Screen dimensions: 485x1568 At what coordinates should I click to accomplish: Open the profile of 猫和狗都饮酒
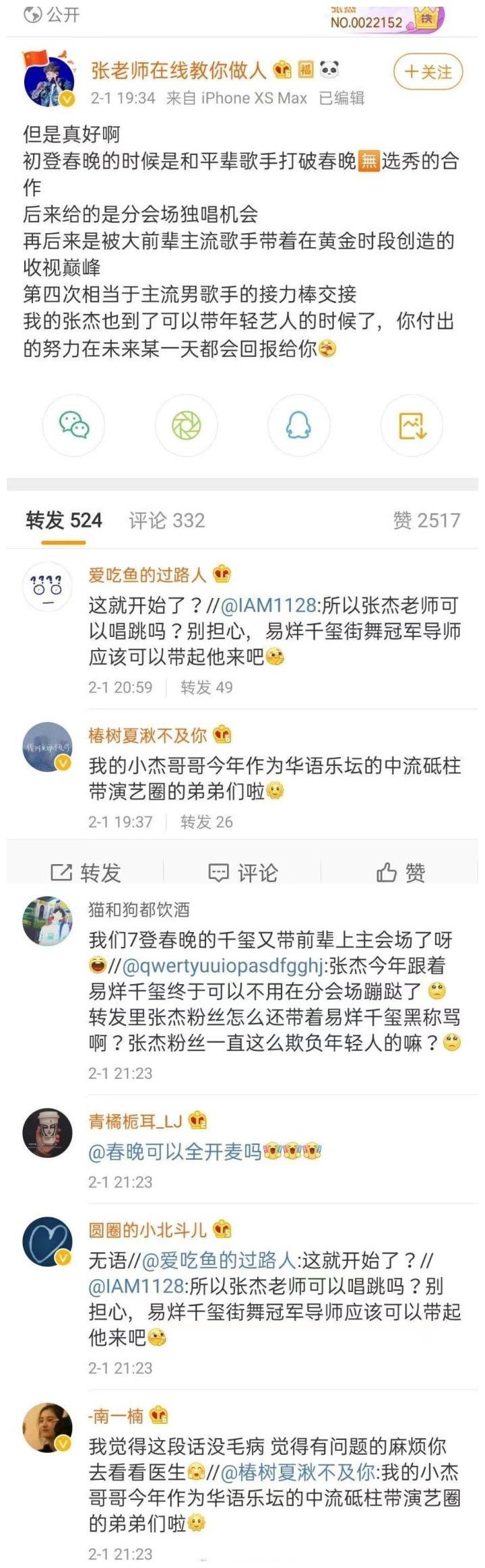[138, 909]
